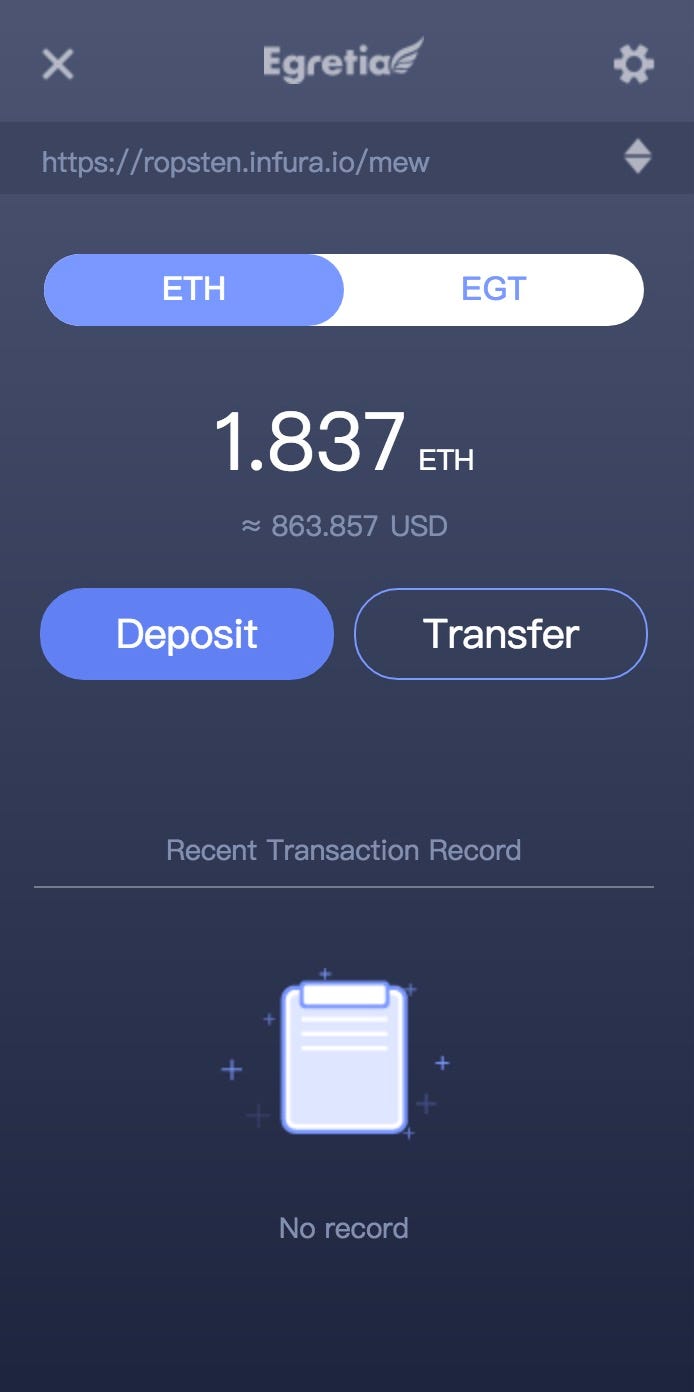Image resolution: width=694 pixels, height=1392 pixels.
Task: Expand the network URL dropdown
Action: point(637,158)
